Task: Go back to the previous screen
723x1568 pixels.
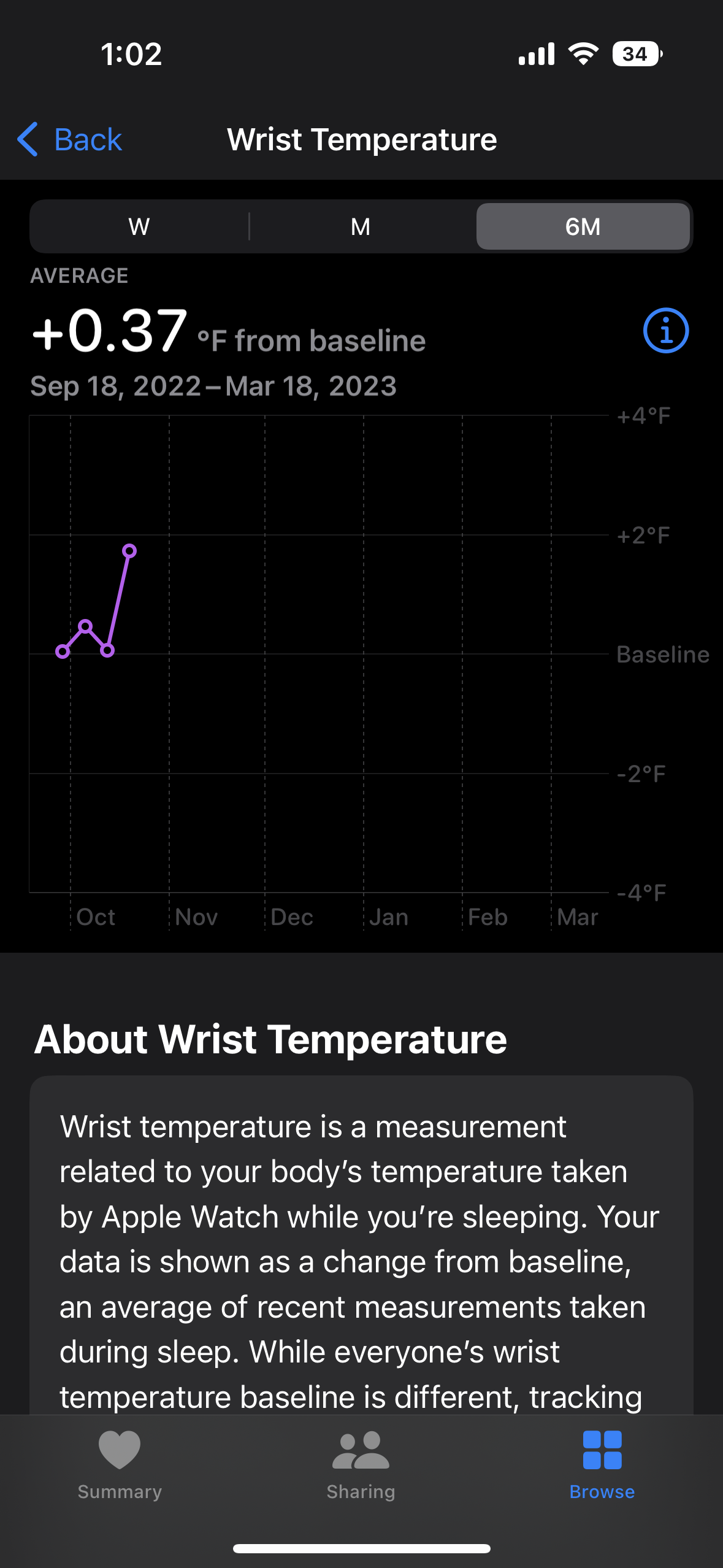Action: pos(70,139)
